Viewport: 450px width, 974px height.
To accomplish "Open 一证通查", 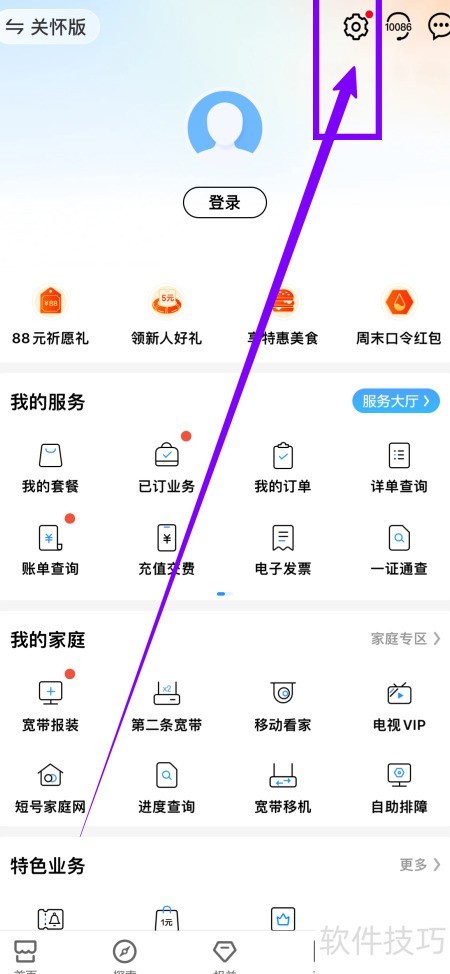I will [399, 550].
